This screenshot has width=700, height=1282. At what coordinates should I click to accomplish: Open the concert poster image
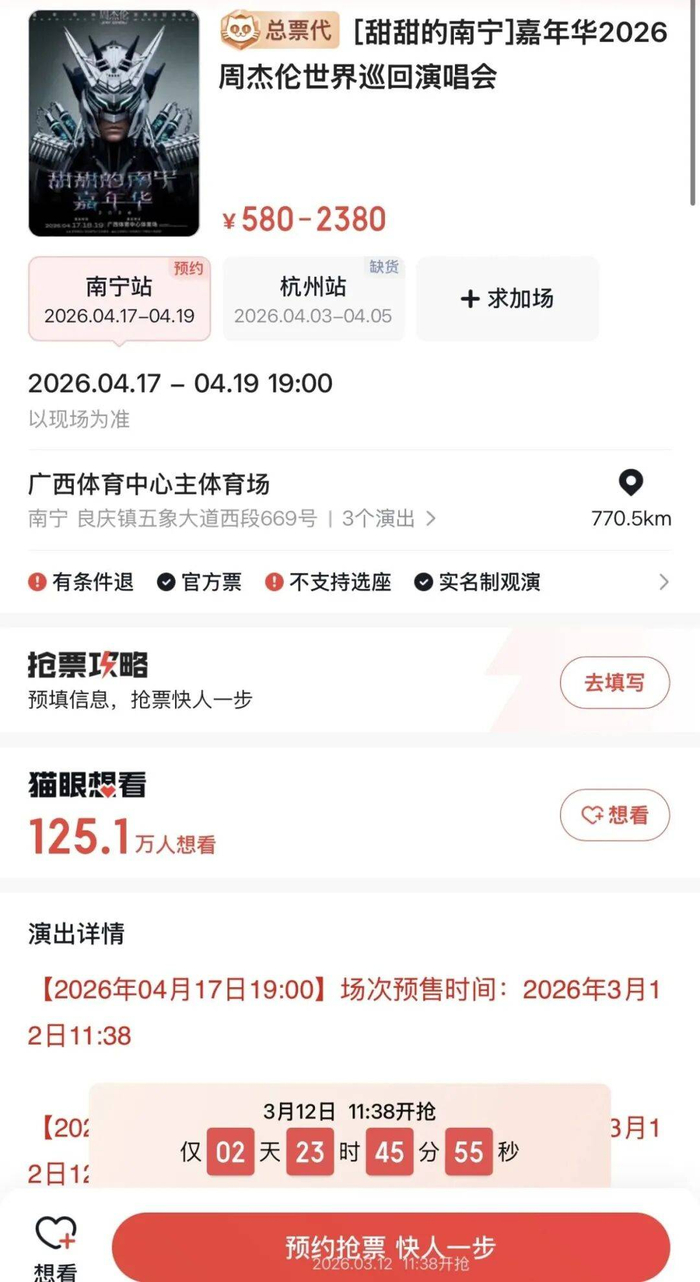click(x=114, y=123)
